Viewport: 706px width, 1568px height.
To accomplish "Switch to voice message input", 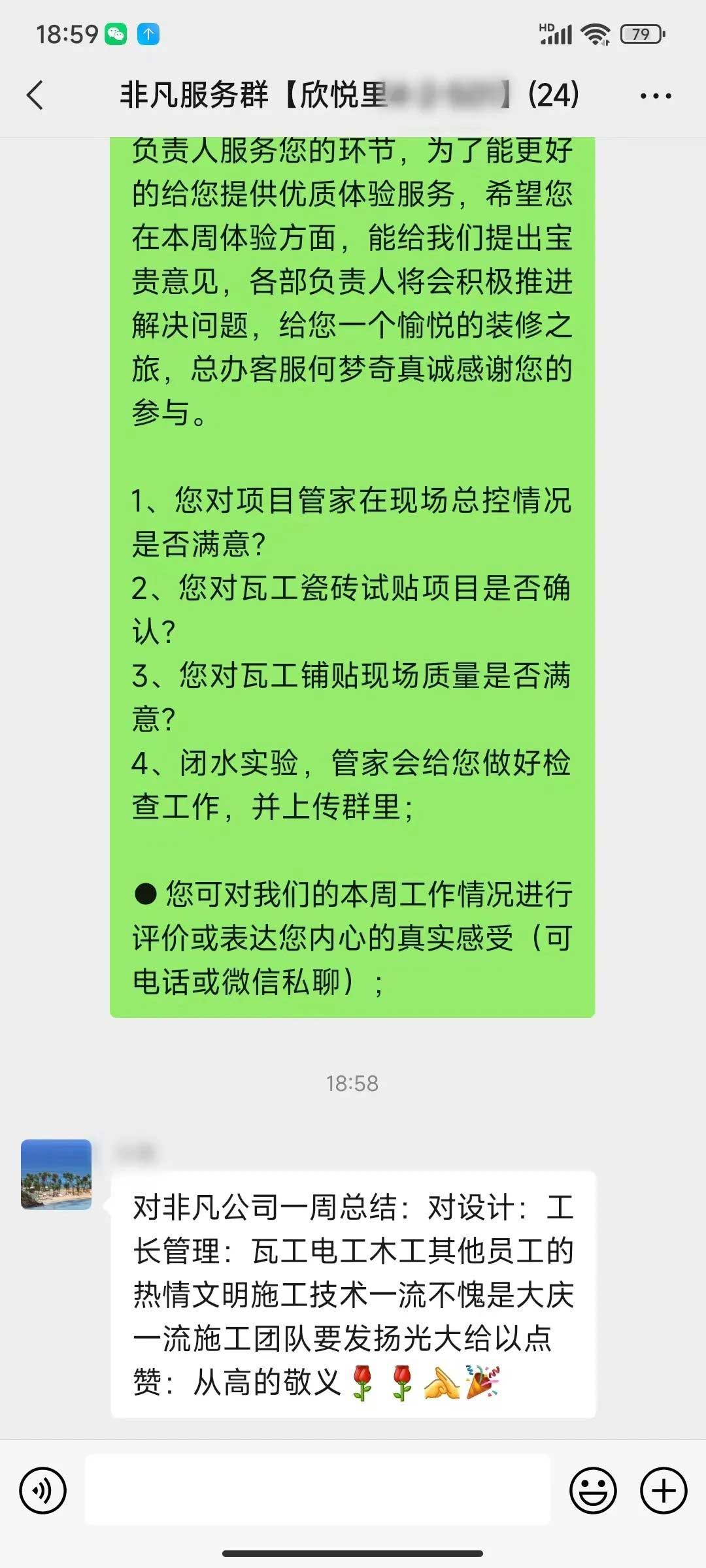I will (43, 1491).
